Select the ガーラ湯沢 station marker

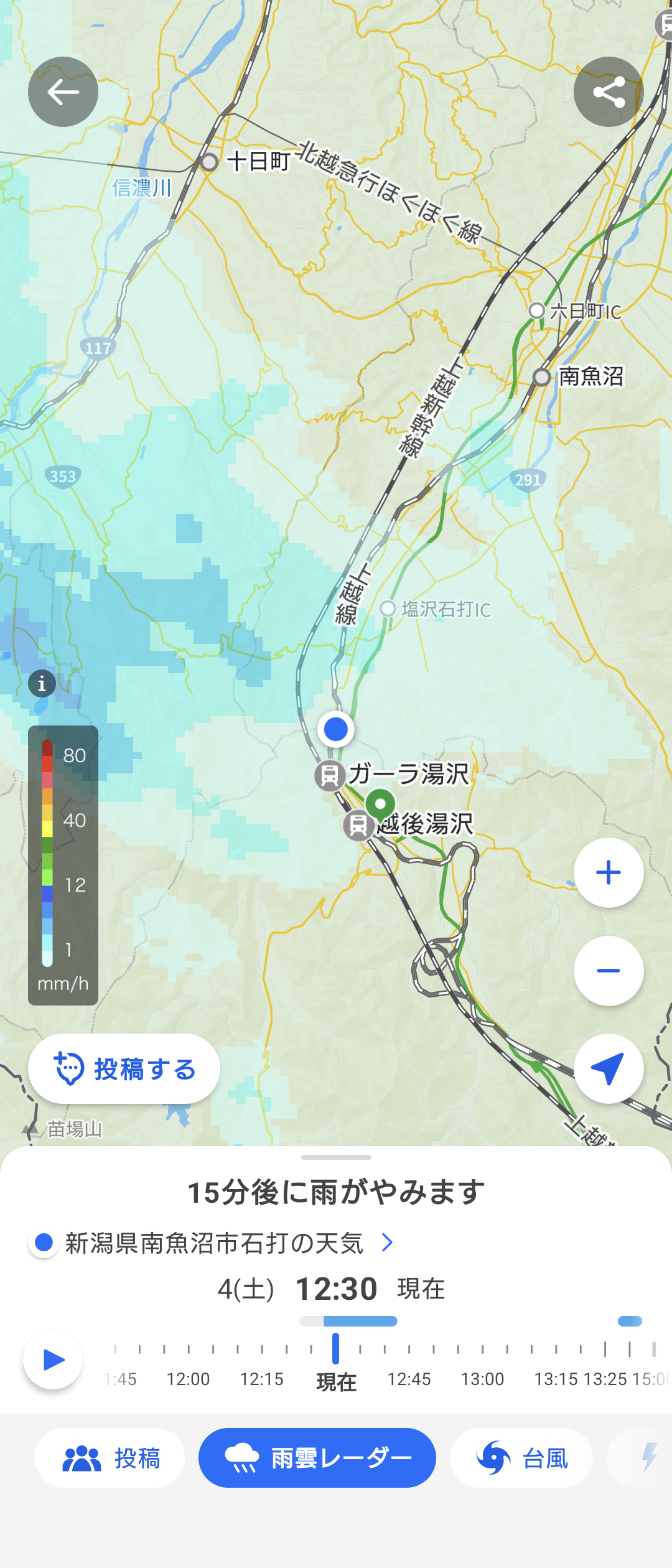(330, 775)
